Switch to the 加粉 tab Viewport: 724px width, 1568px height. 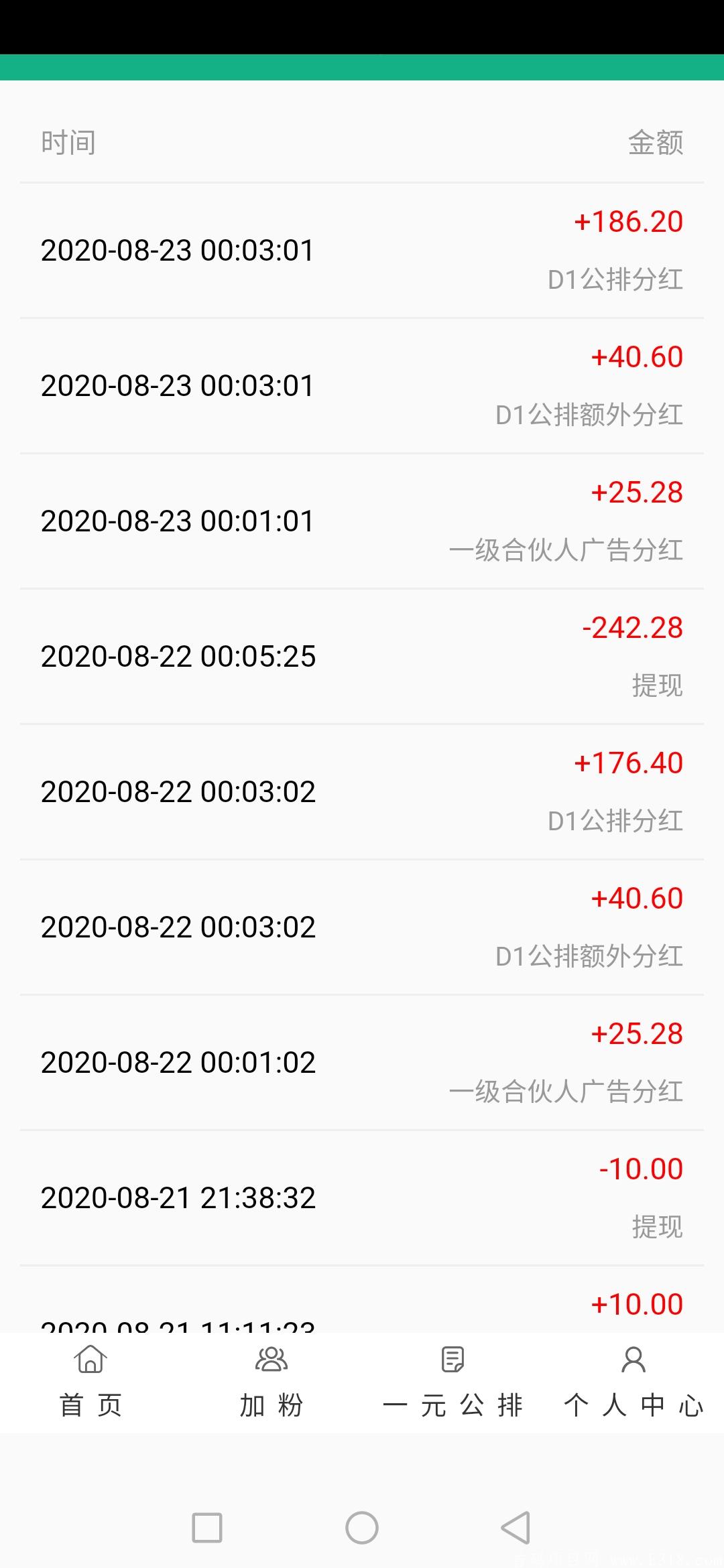tap(271, 1382)
